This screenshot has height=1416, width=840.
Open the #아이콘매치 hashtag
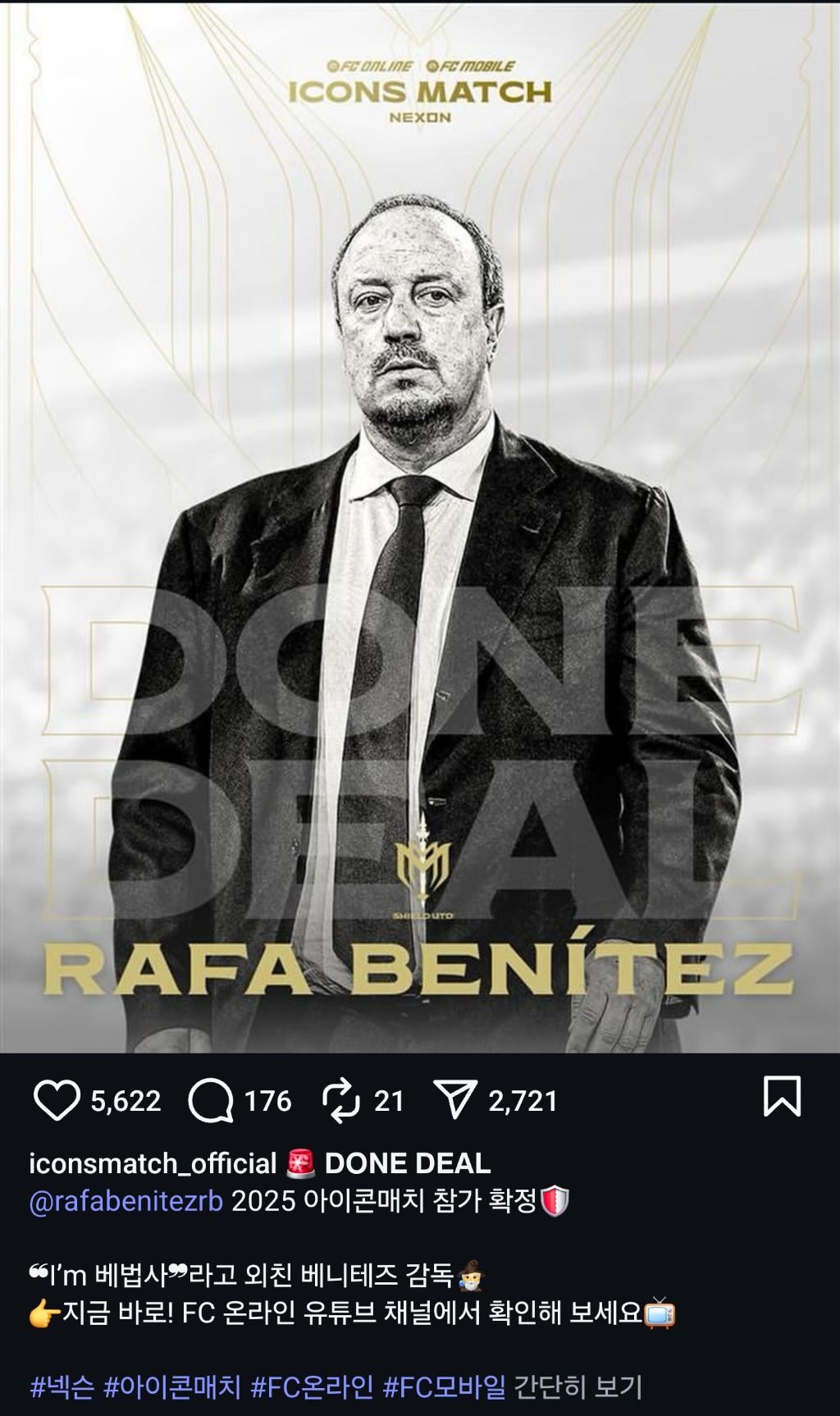pos(172,1387)
